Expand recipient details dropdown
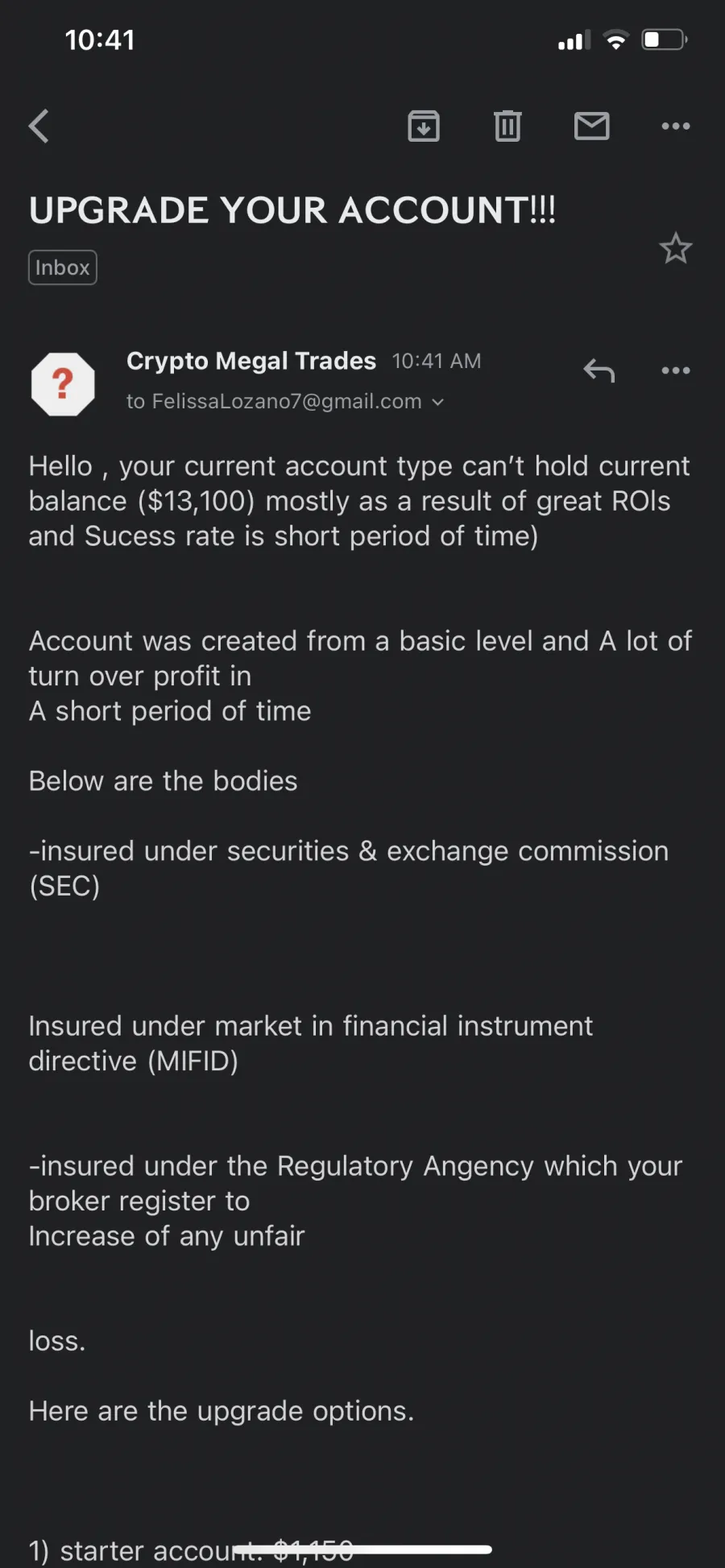The height and width of the screenshot is (1568, 725). tap(438, 402)
